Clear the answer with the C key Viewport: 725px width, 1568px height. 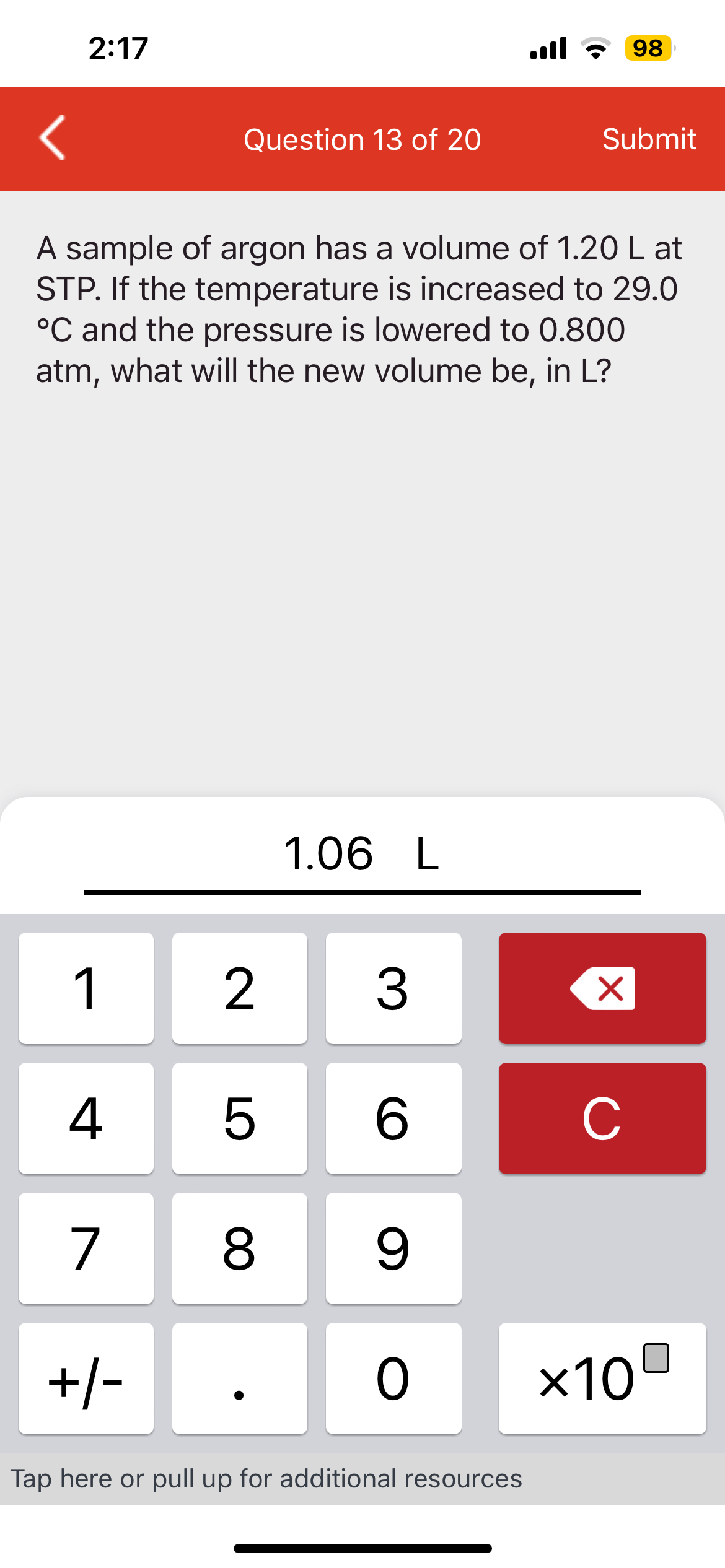coord(602,1118)
